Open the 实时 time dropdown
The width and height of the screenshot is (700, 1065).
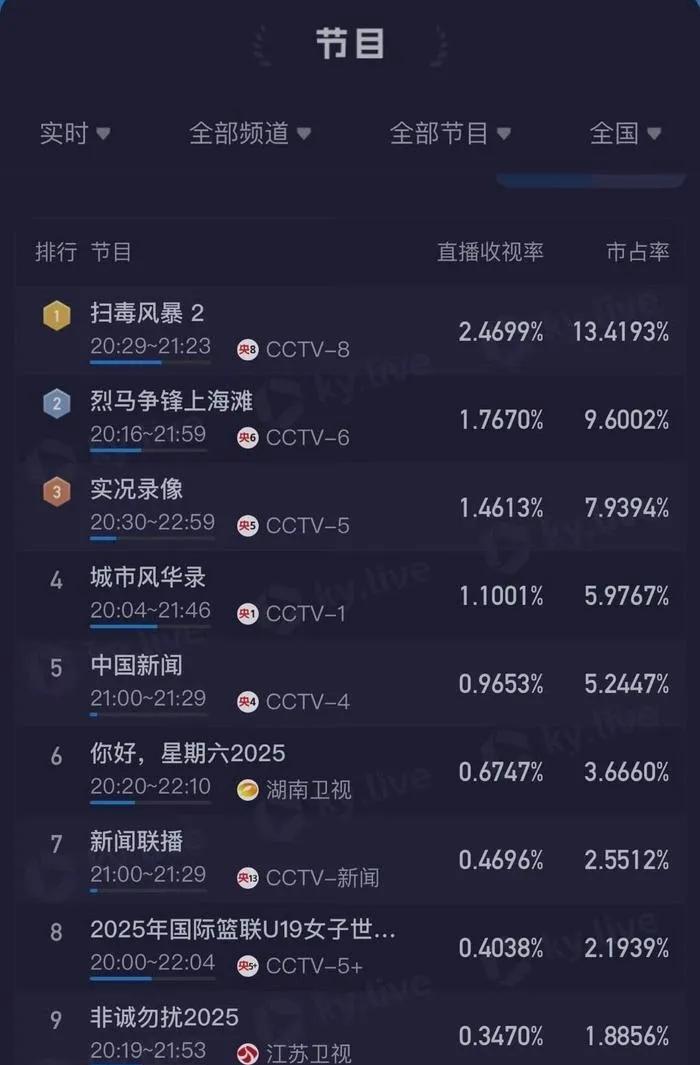[x=75, y=133]
